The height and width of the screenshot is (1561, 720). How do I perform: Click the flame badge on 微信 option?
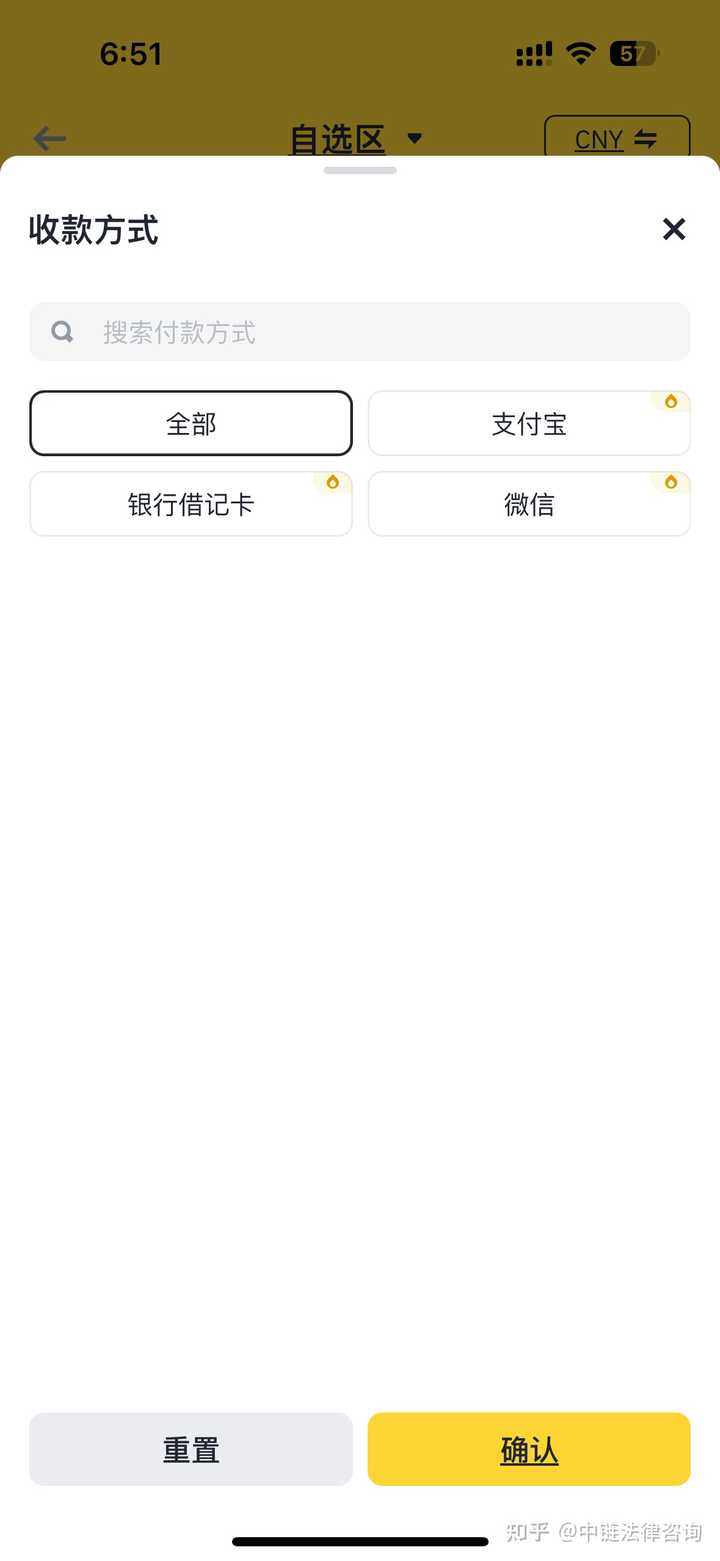[670, 481]
